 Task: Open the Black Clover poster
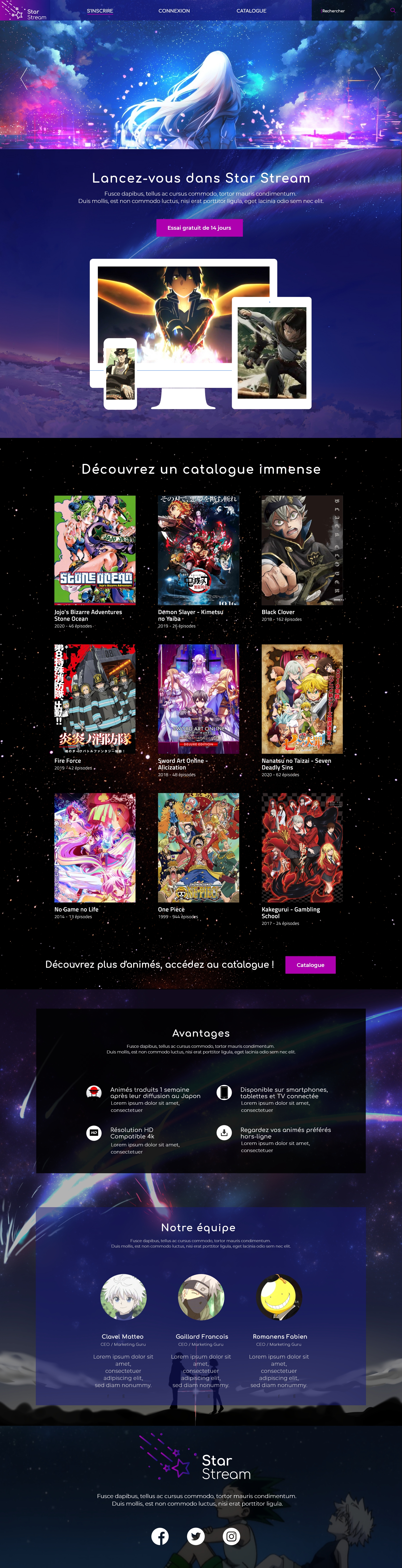click(302, 550)
